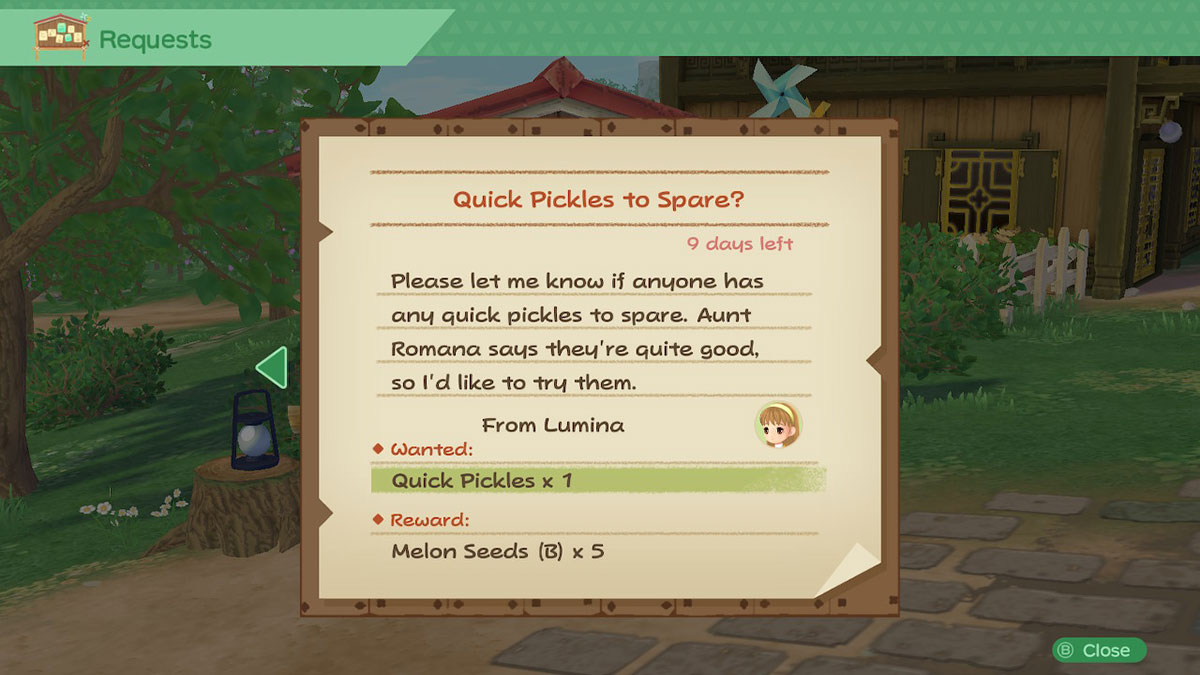Go to the previous request with the green arrow
1200x675 pixels.
coord(272,367)
